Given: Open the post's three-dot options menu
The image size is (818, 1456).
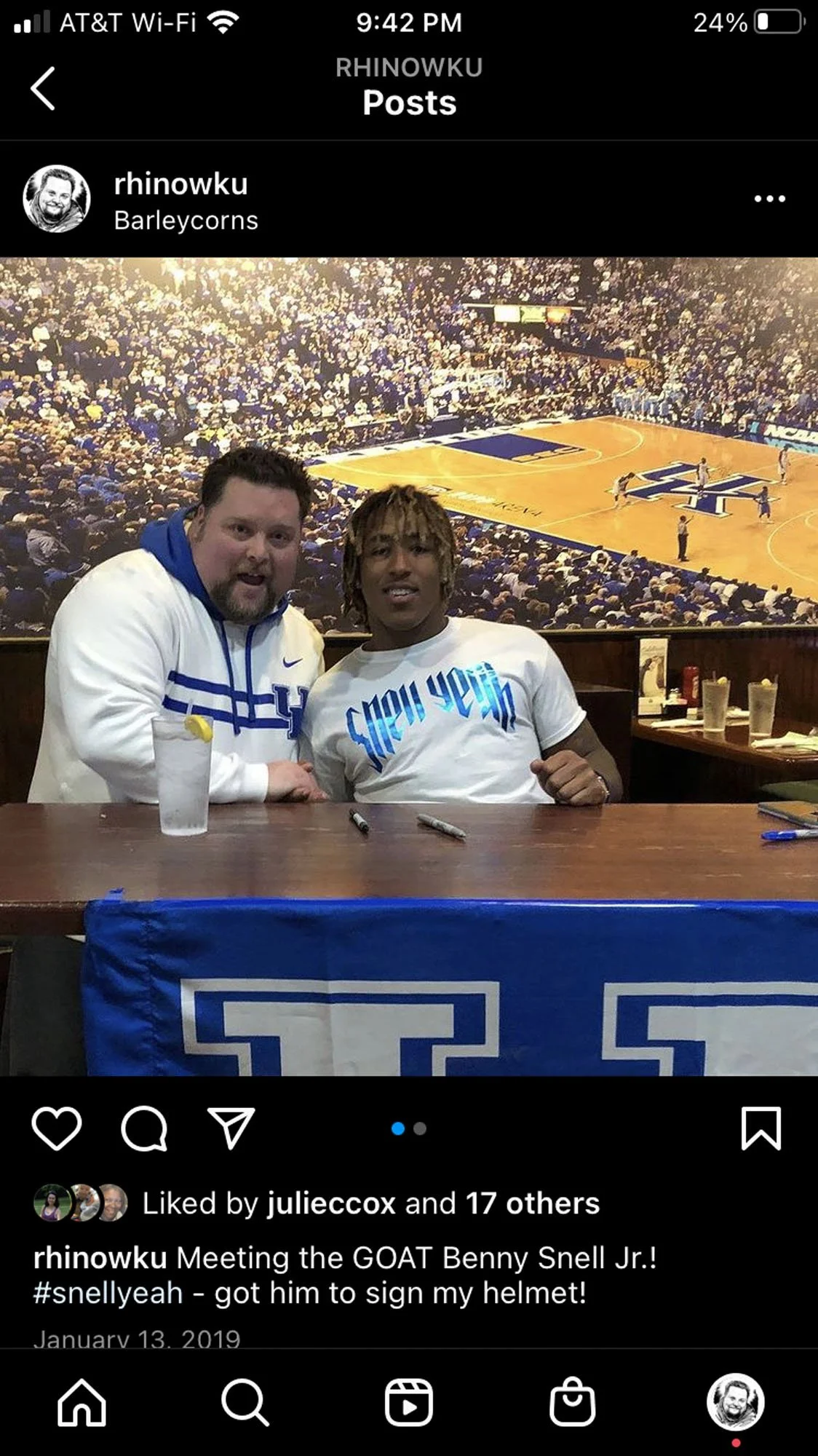Looking at the screenshot, I should click(769, 199).
